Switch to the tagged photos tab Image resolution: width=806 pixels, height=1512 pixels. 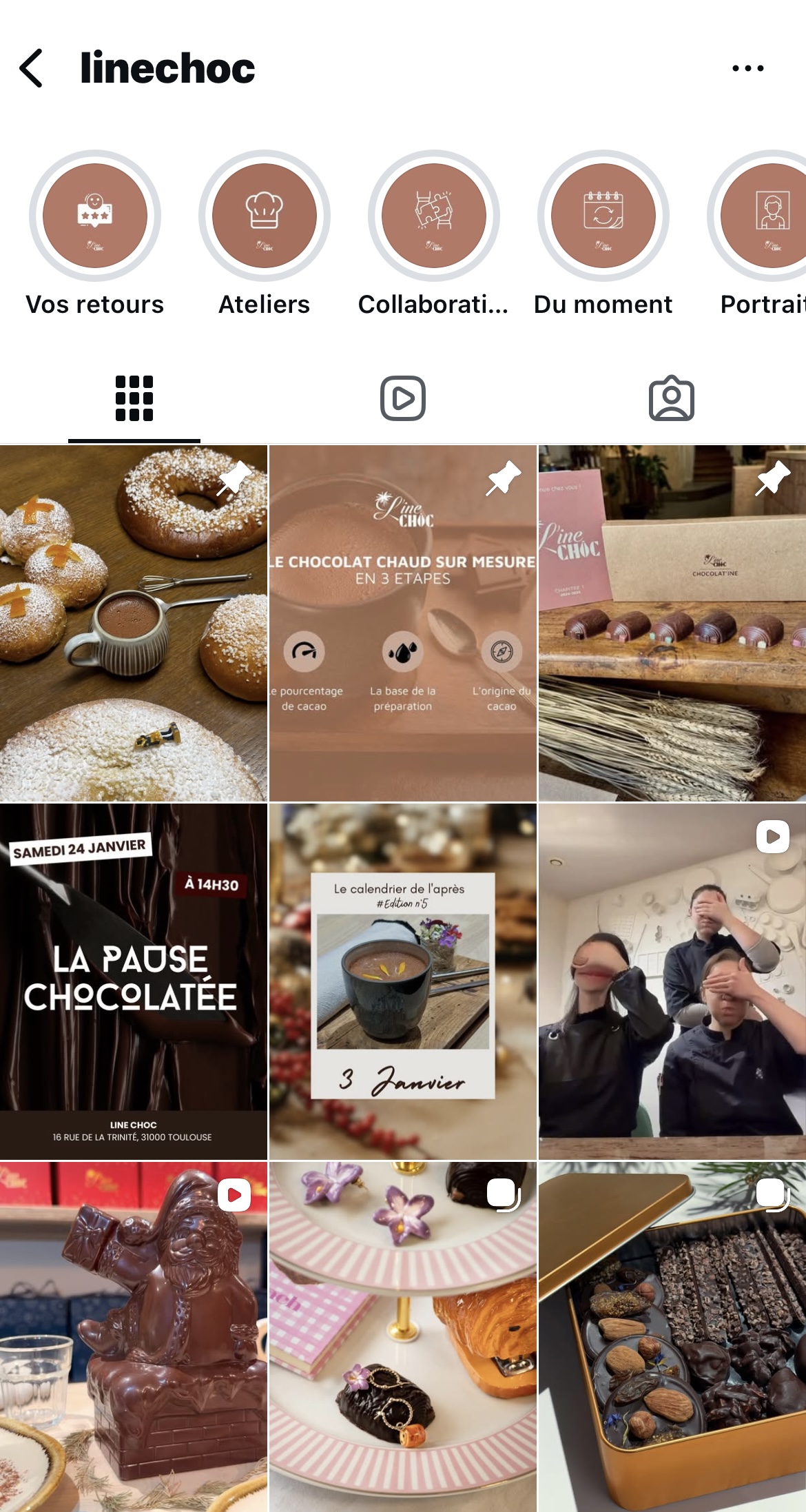coord(672,398)
